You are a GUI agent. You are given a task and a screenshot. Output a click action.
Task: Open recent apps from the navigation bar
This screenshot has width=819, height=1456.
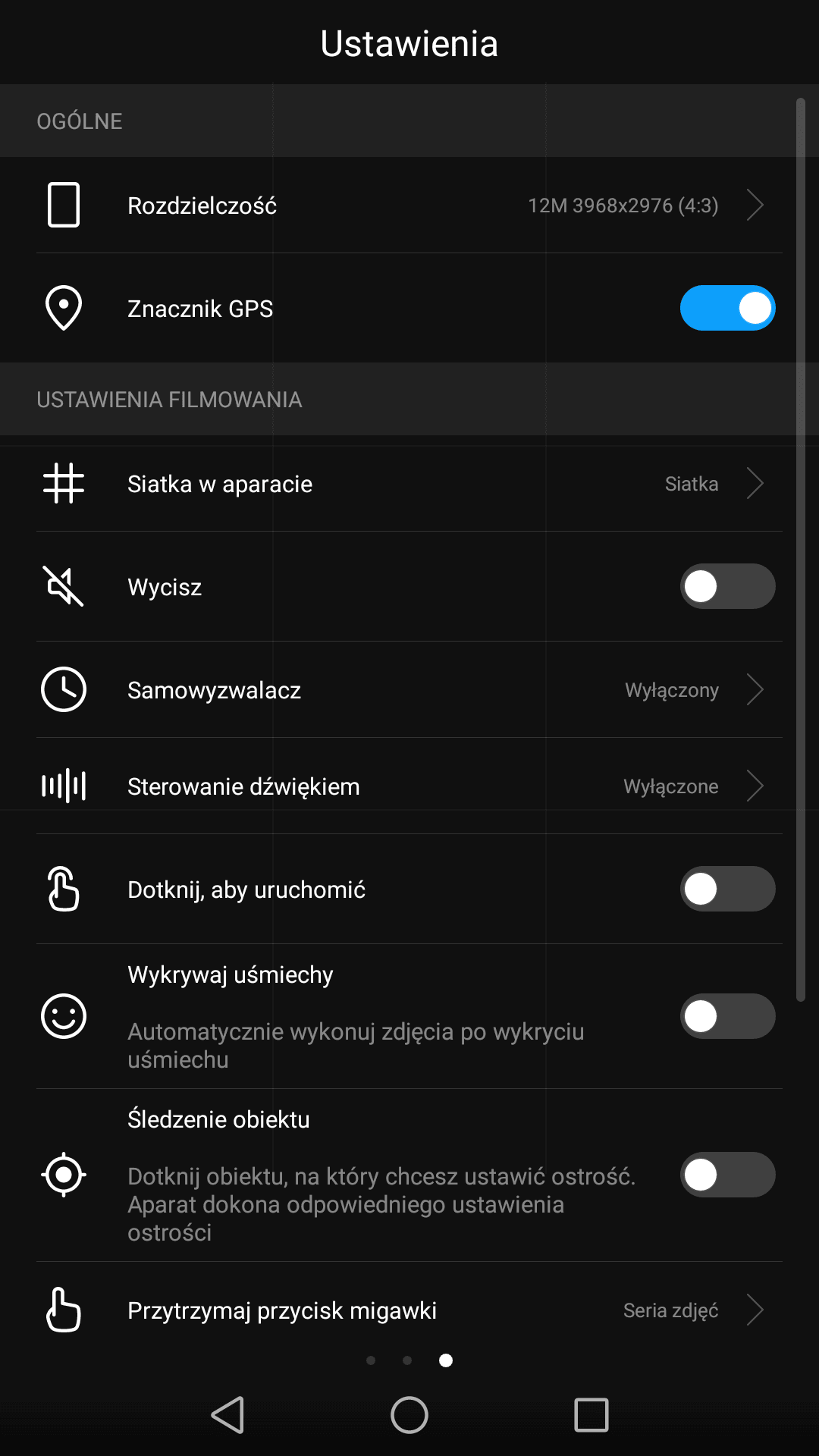[591, 1415]
